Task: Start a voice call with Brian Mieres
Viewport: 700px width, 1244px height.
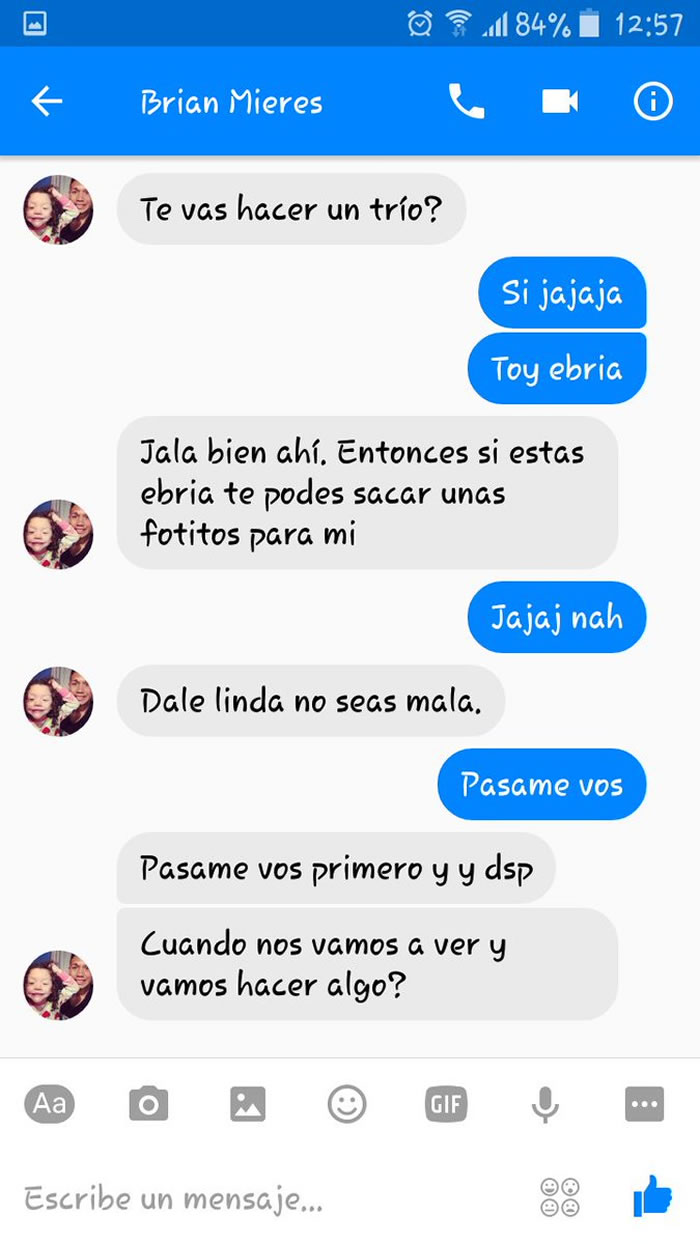Action: click(466, 102)
